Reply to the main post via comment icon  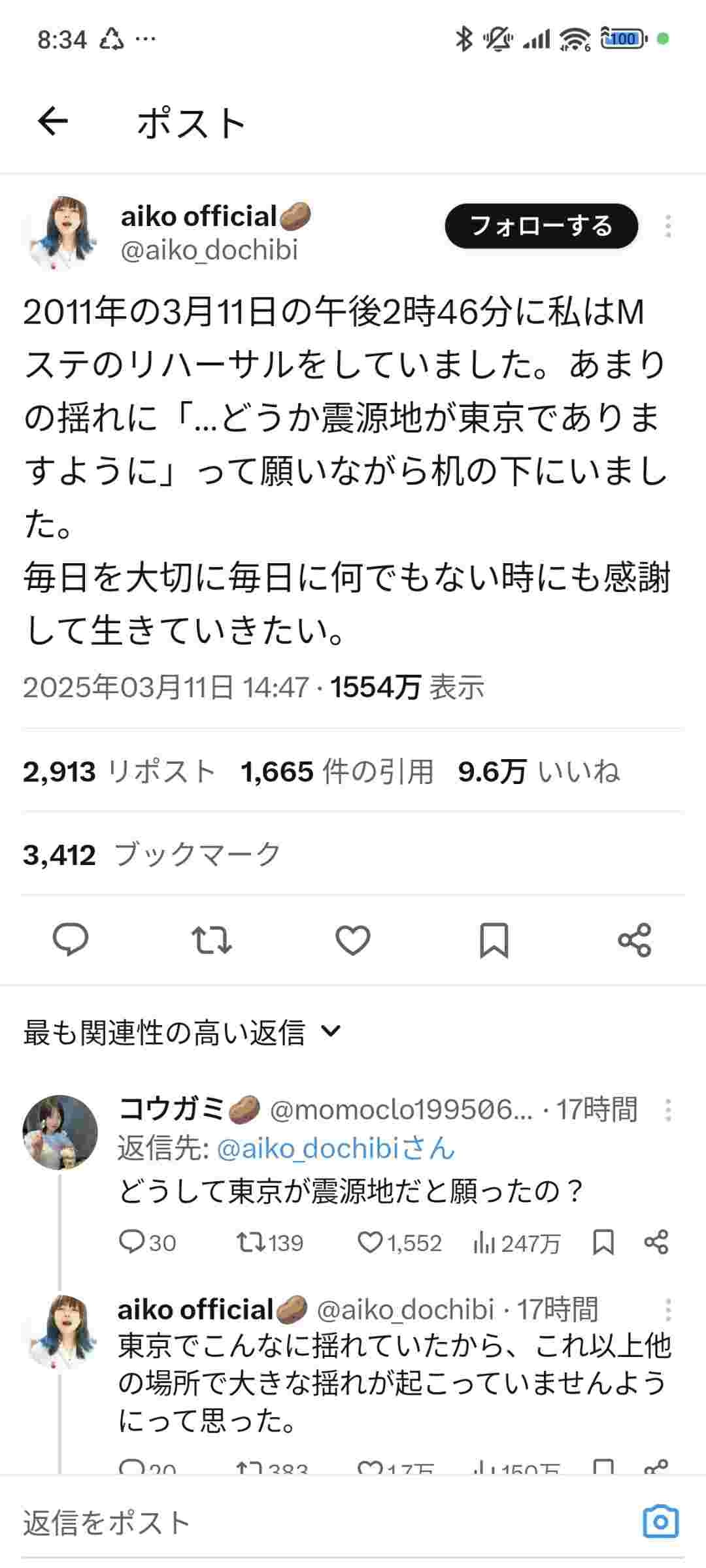coord(70,940)
